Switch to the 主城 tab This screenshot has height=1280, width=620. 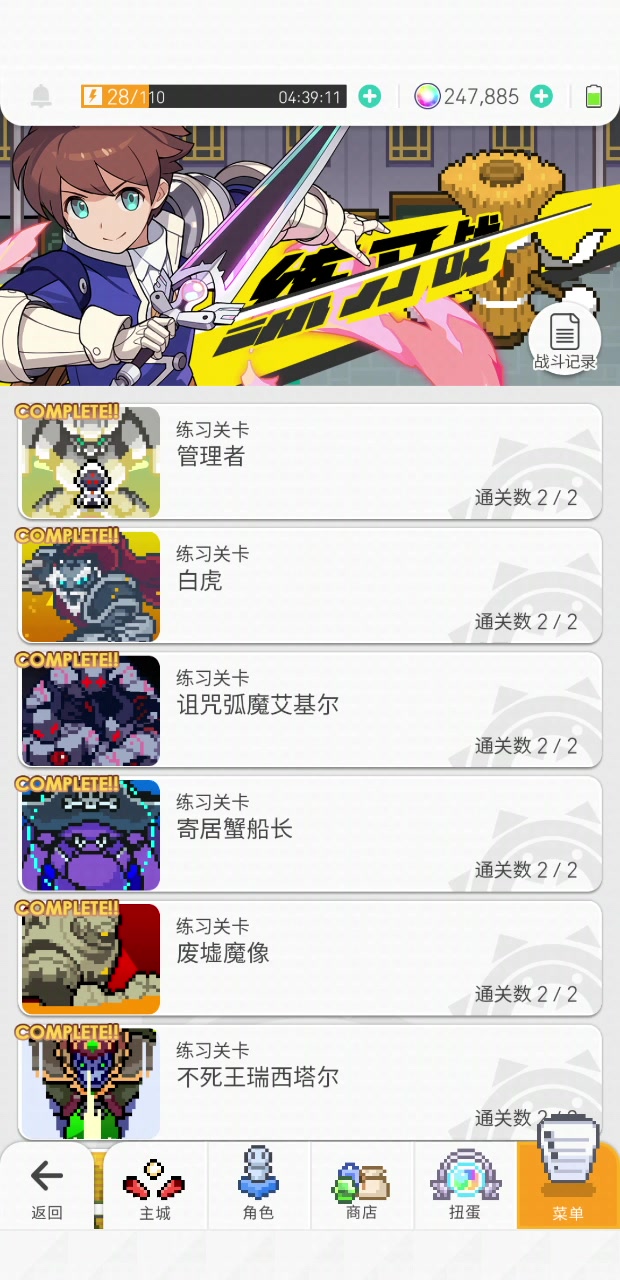[155, 1187]
